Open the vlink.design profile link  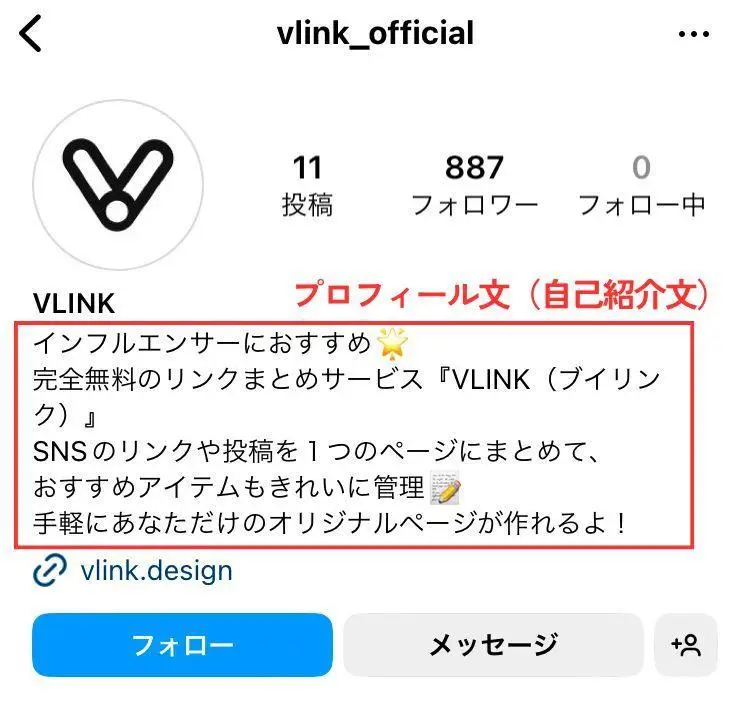click(x=155, y=571)
